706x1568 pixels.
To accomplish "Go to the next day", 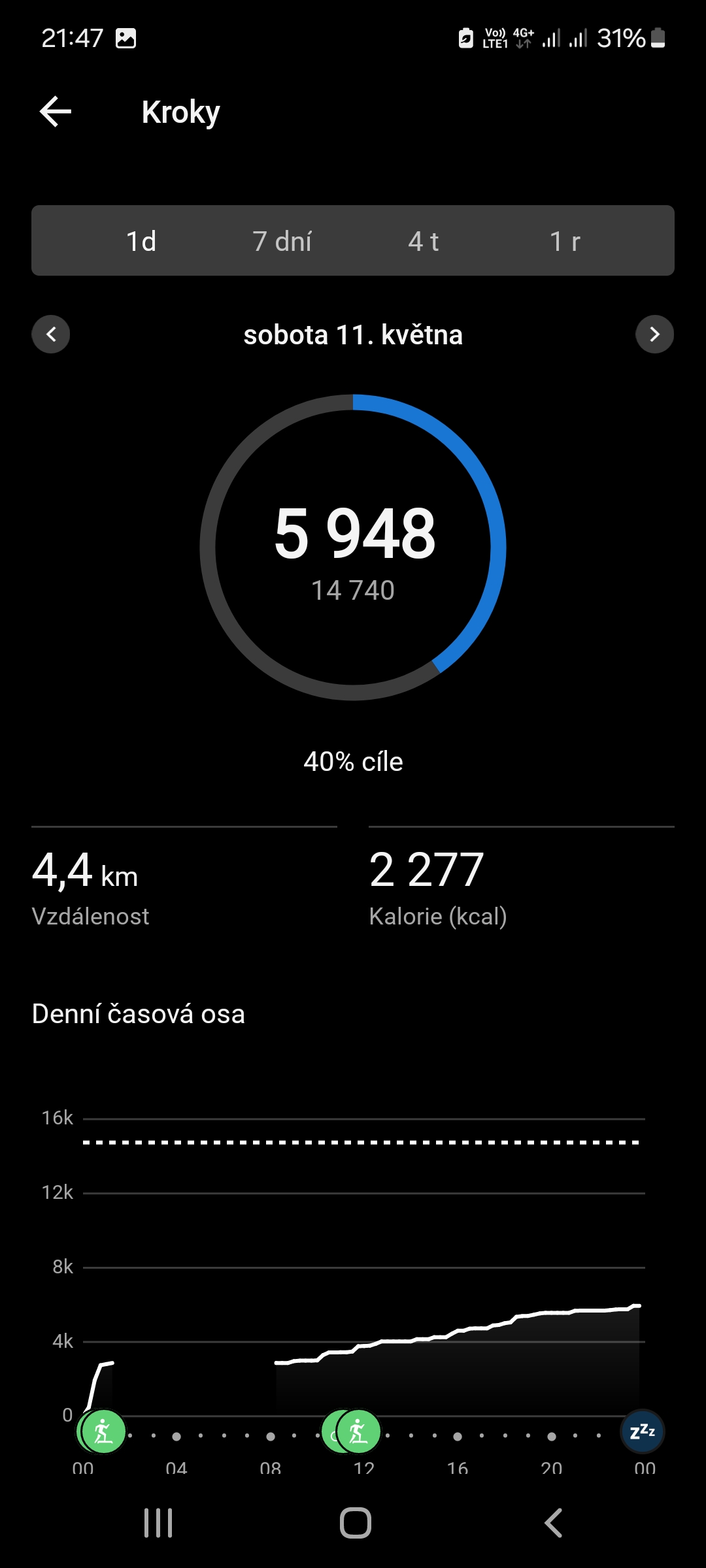I will 654,335.
